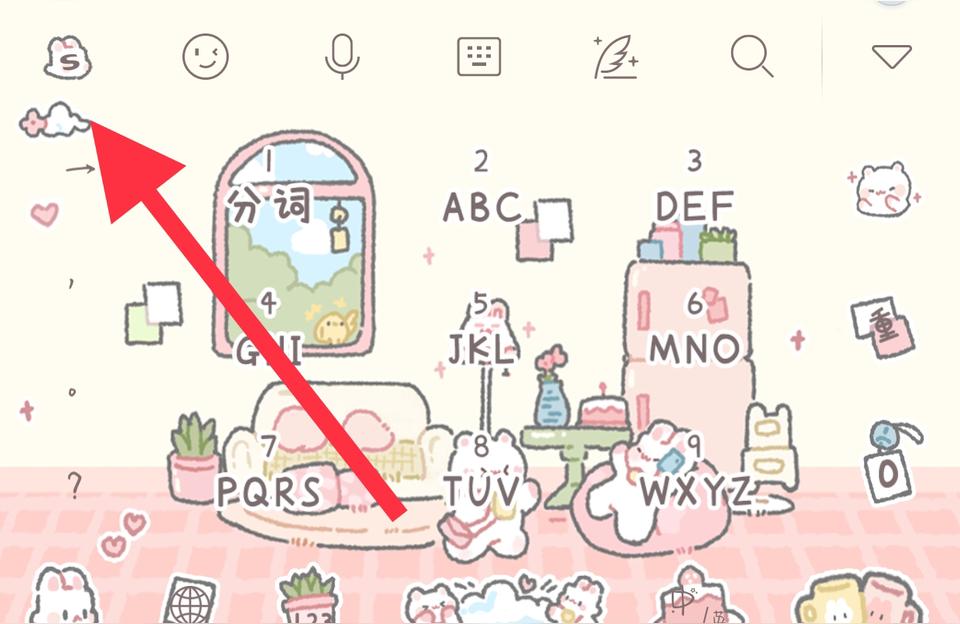Image resolution: width=960 pixels, height=624 pixels.
Task: Tap the 4 GHI key
Action: tap(269, 332)
